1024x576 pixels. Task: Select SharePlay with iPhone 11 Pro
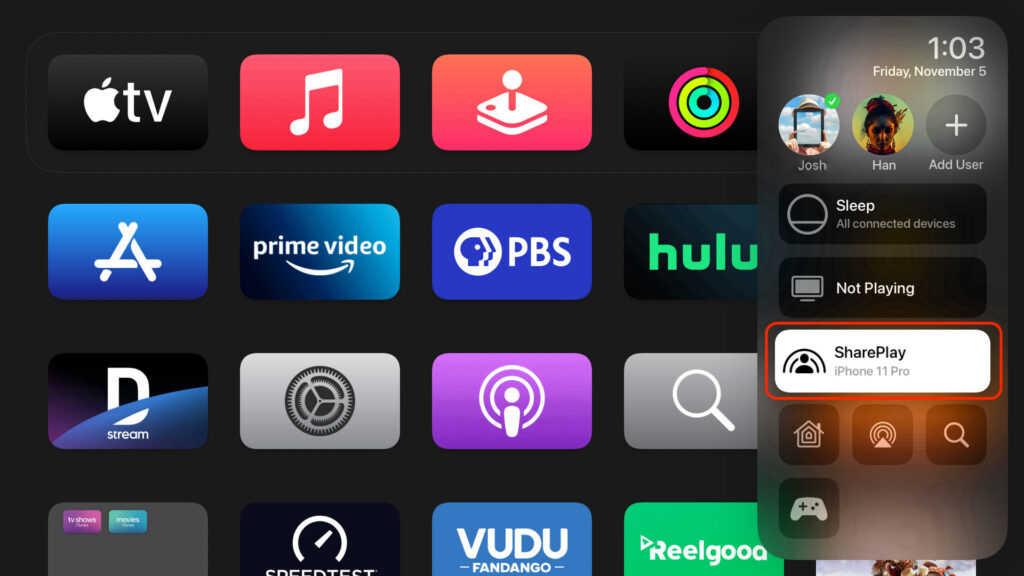[882, 362]
